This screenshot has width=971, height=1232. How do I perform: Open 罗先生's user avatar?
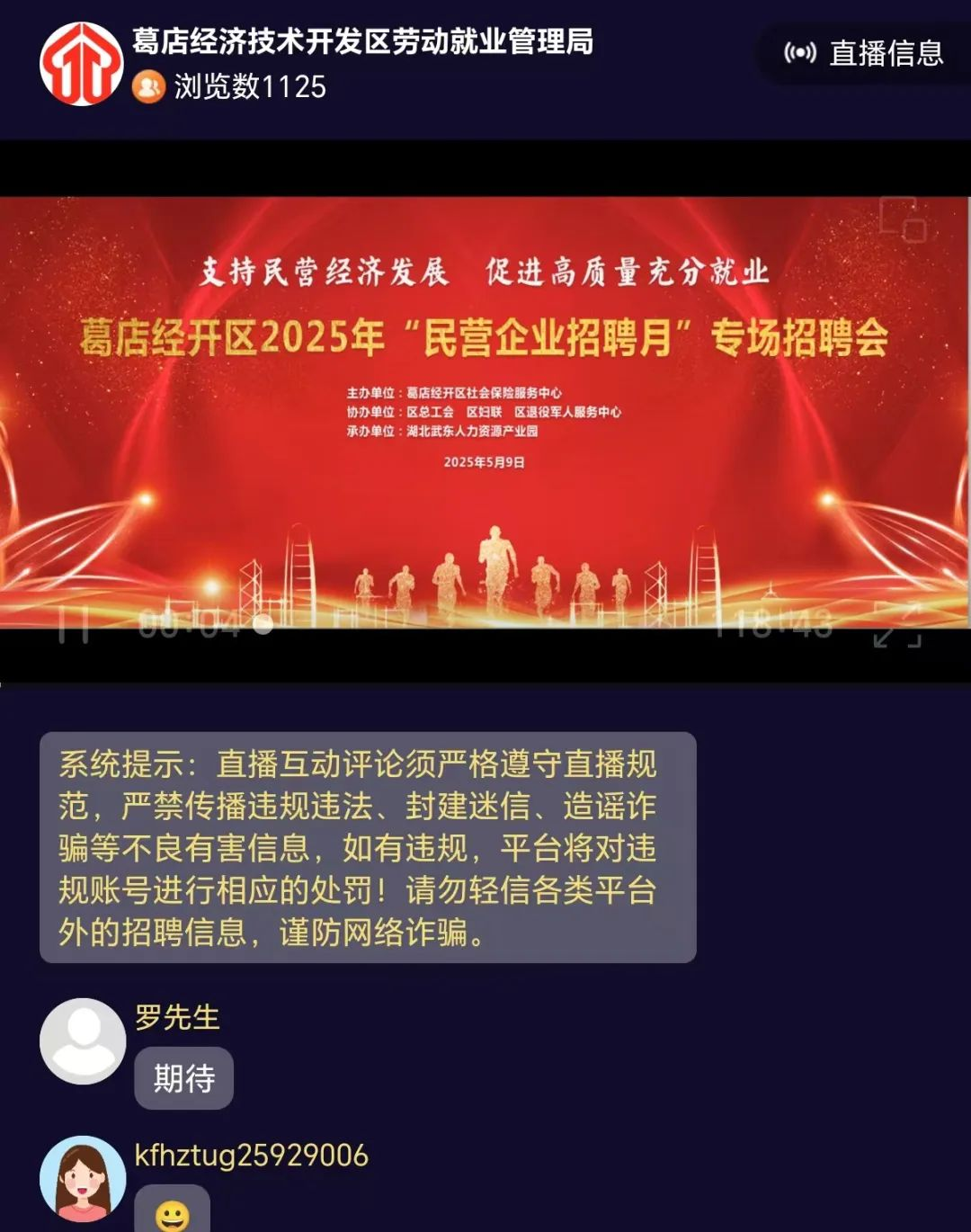[x=83, y=1040]
